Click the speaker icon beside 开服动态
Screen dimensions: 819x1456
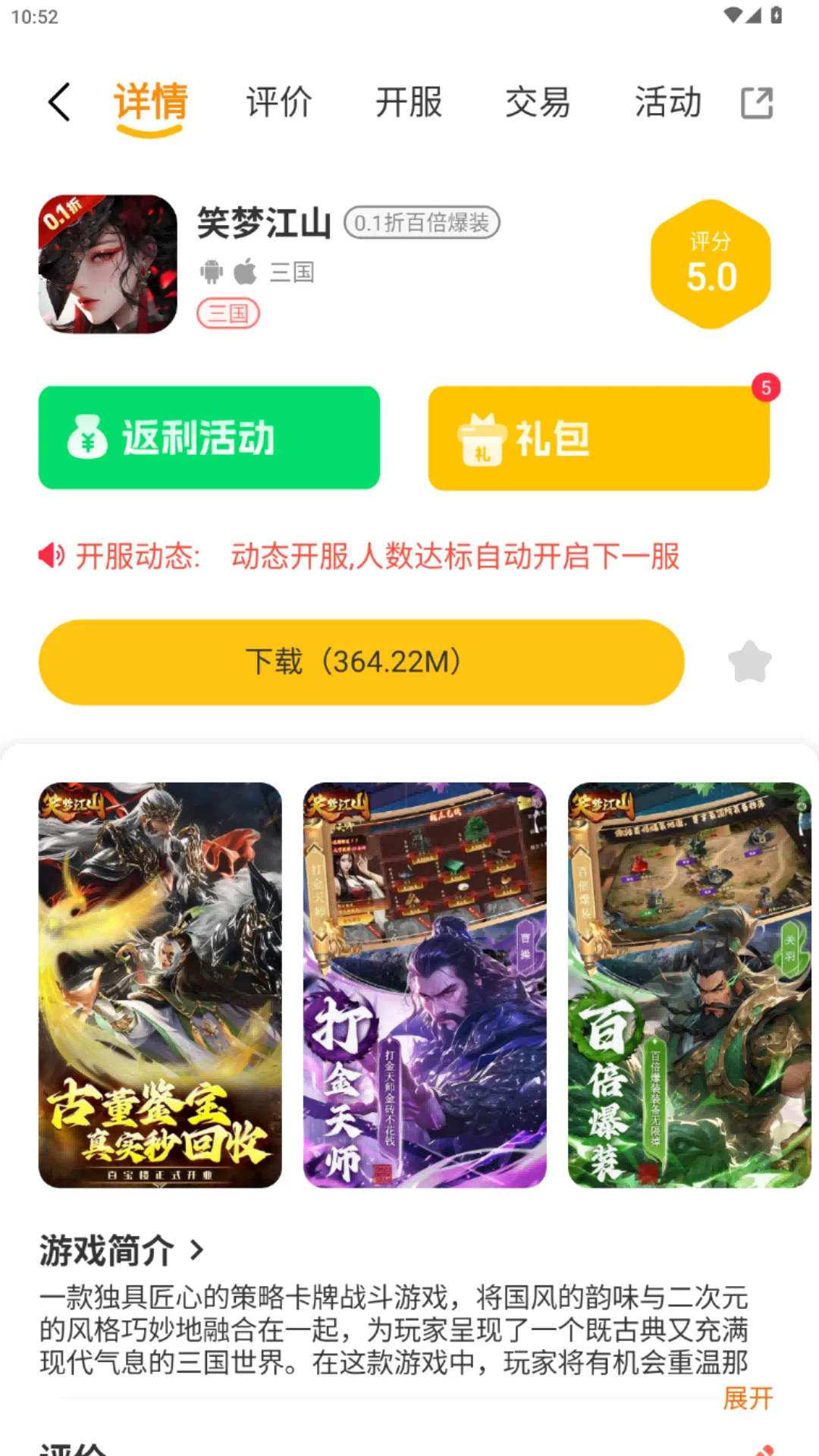pos(50,556)
